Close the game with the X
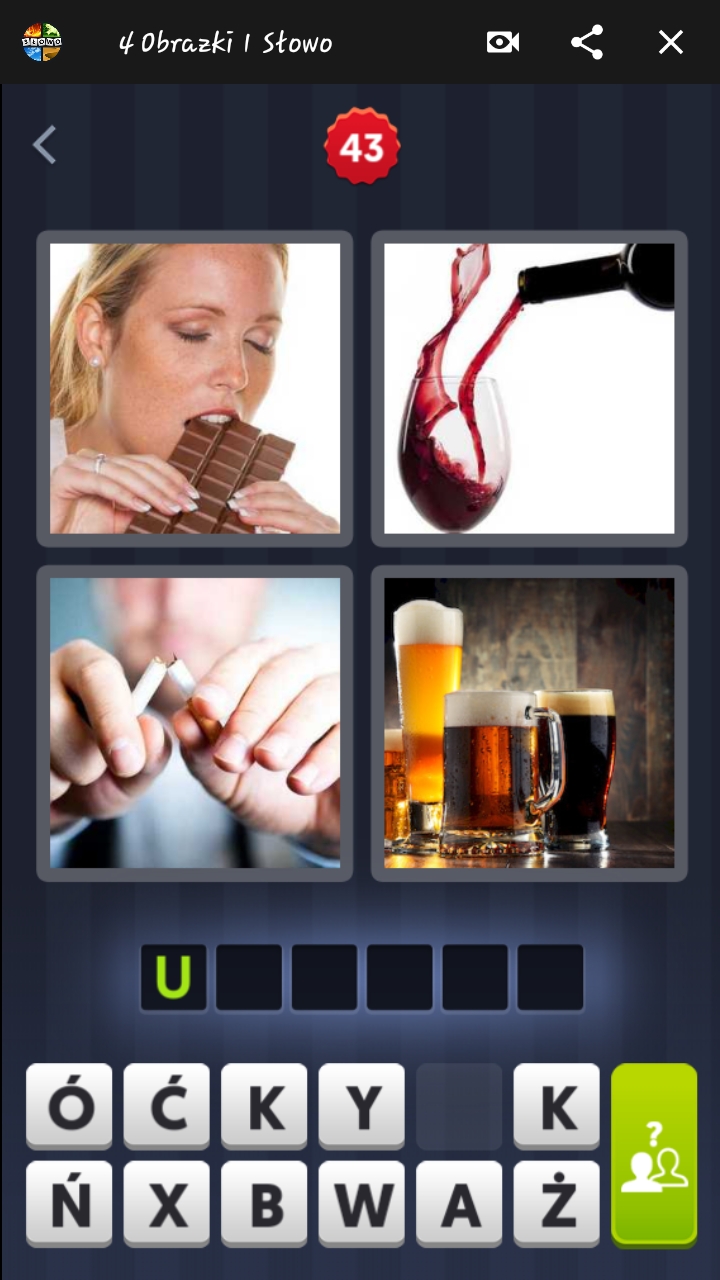Viewport: 720px width, 1280px height. [670, 42]
